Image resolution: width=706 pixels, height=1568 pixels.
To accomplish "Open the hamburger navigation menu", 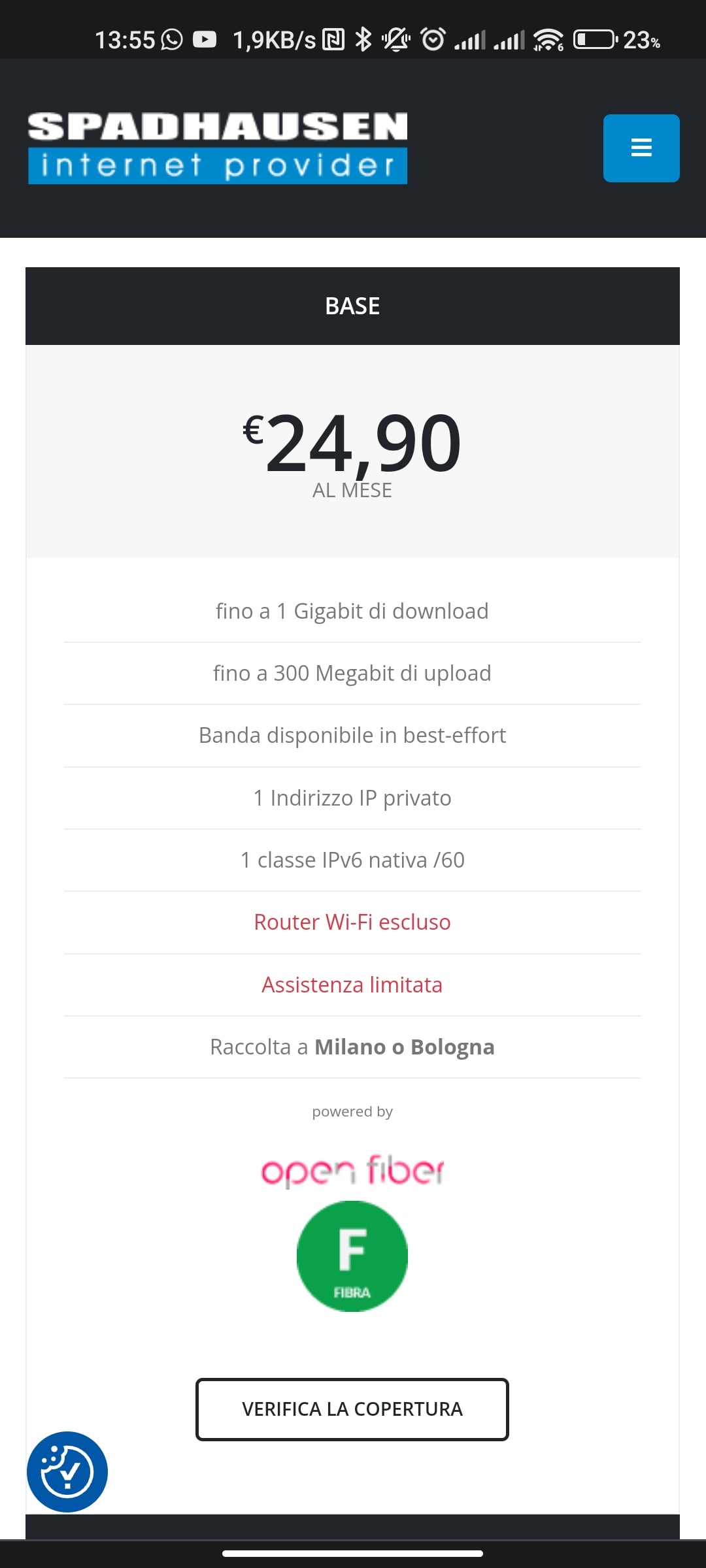I will pos(641,148).
